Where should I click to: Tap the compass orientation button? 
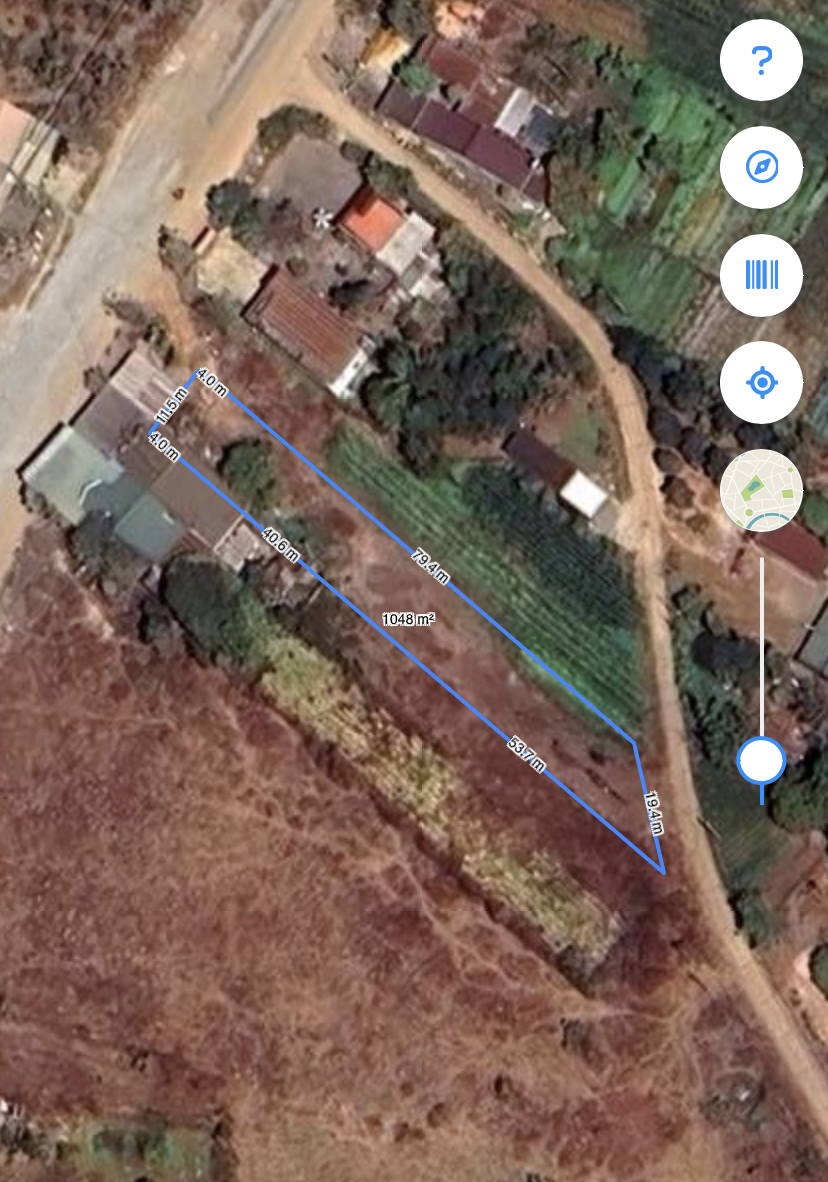pyautogui.click(x=761, y=168)
